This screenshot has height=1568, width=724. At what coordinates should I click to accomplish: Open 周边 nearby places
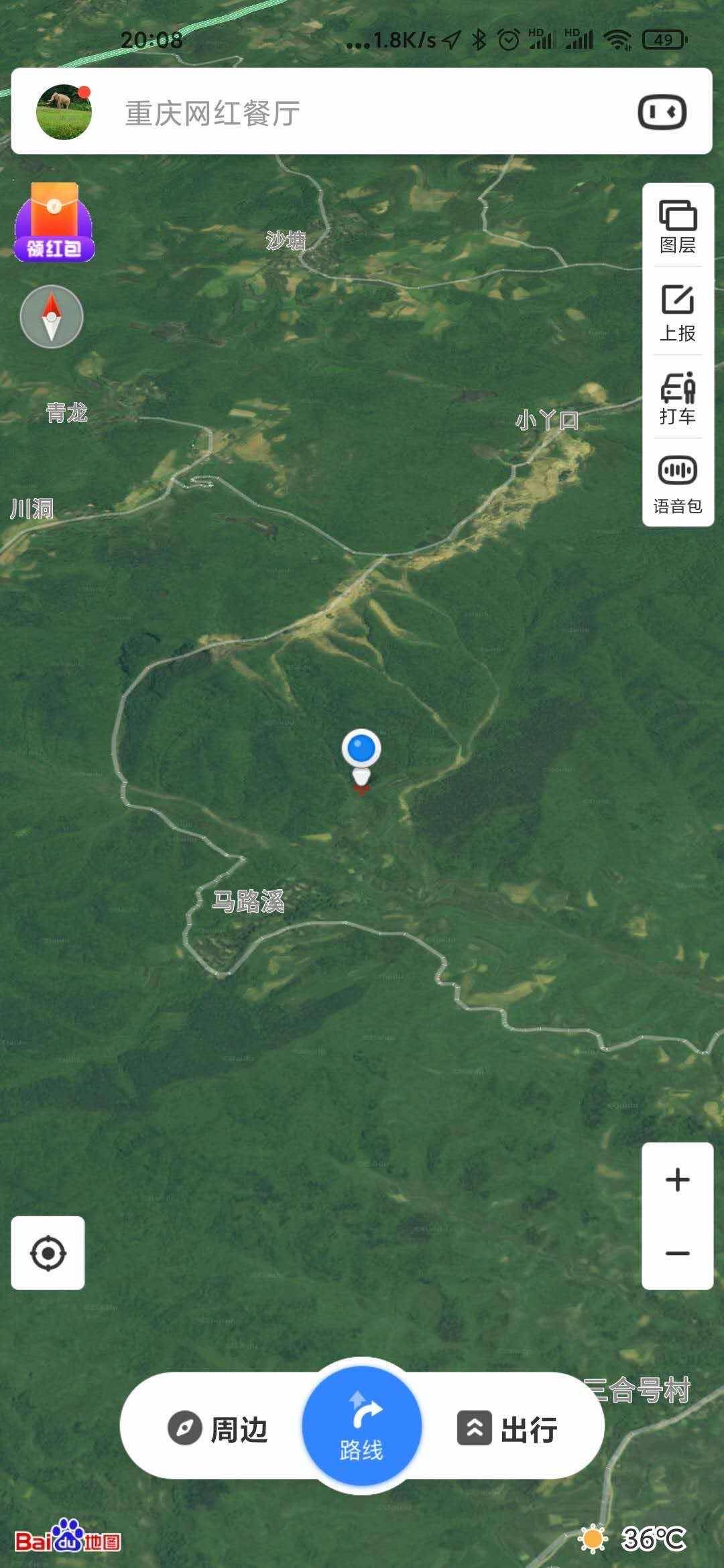click(218, 1429)
